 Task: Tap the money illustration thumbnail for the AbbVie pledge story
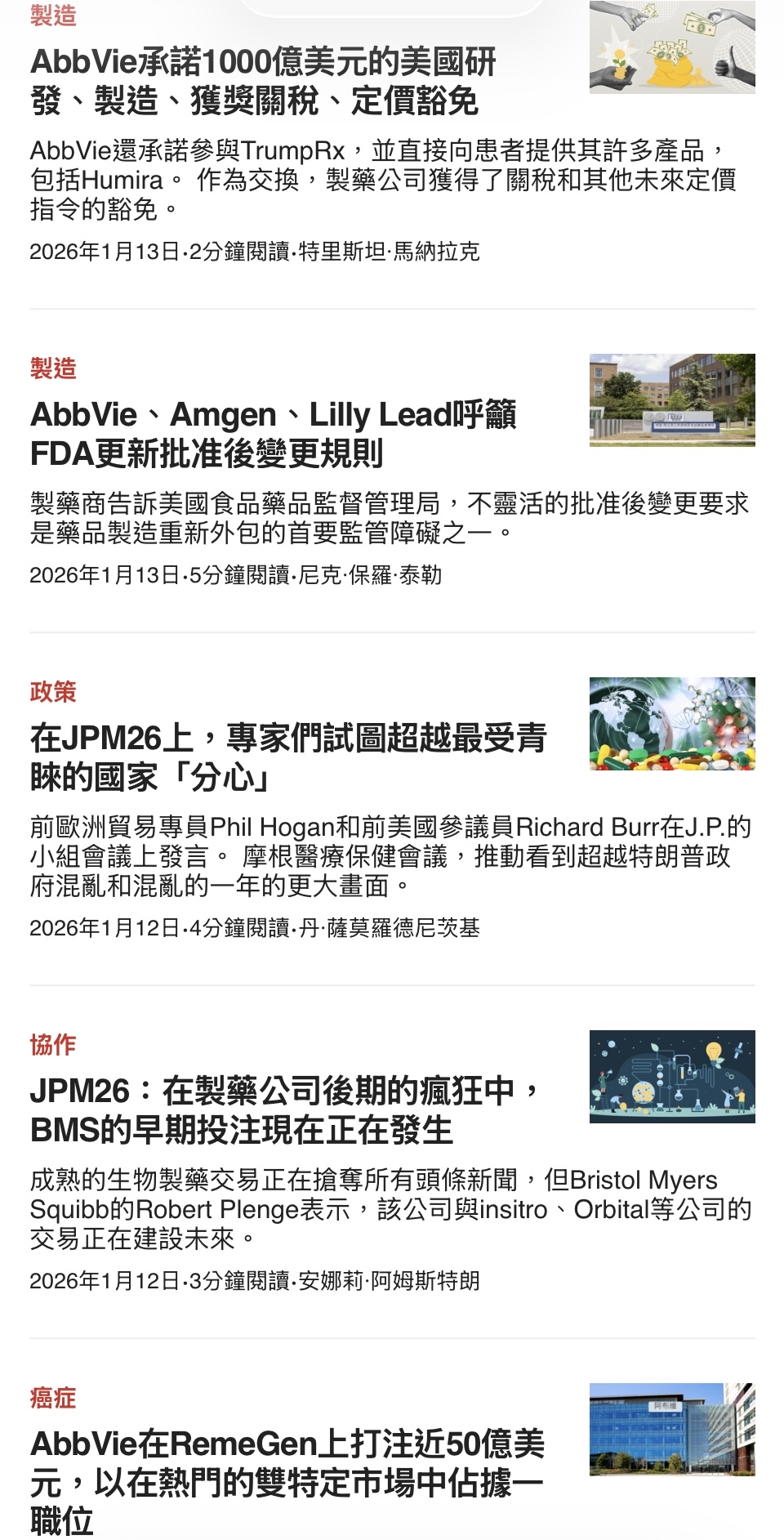671,47
